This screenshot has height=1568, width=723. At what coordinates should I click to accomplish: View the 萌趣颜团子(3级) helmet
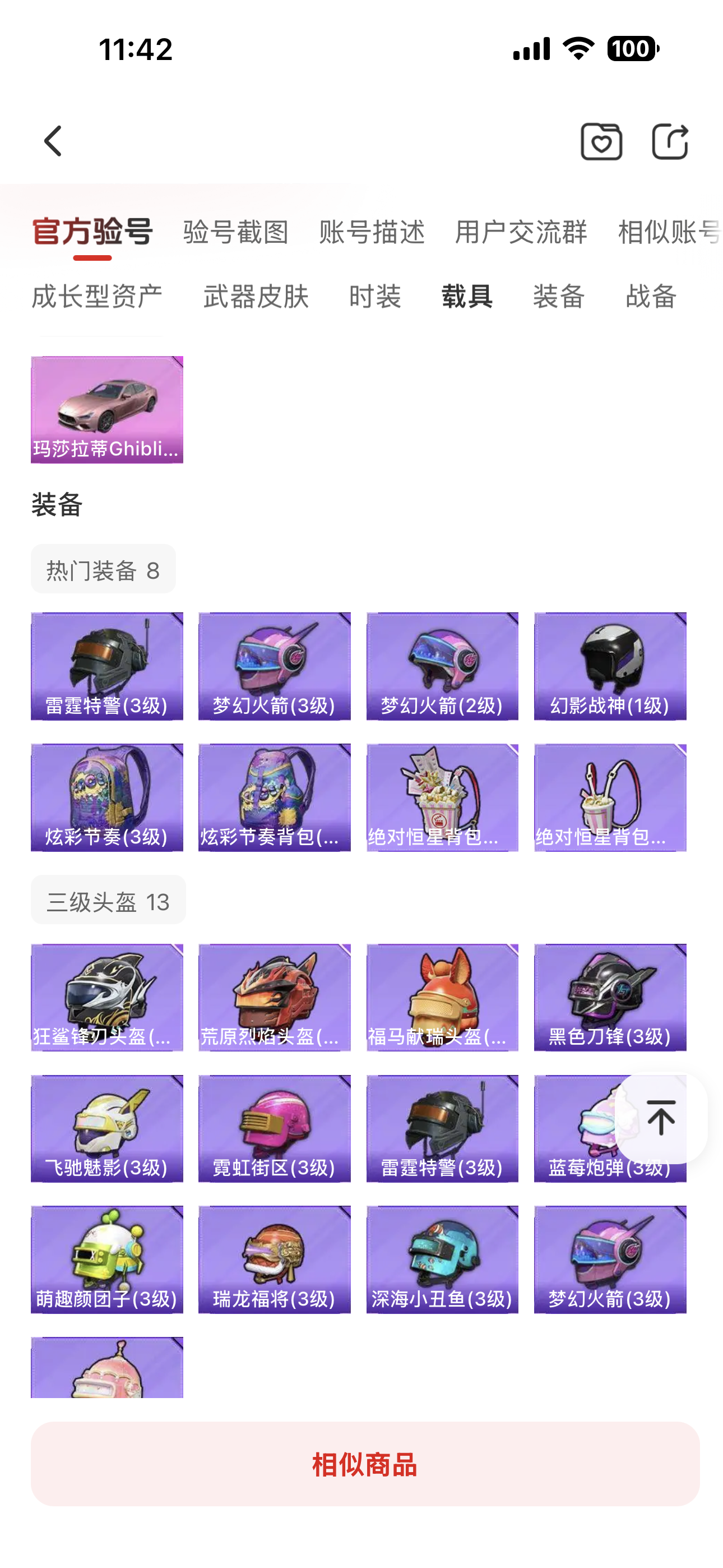107,1259
